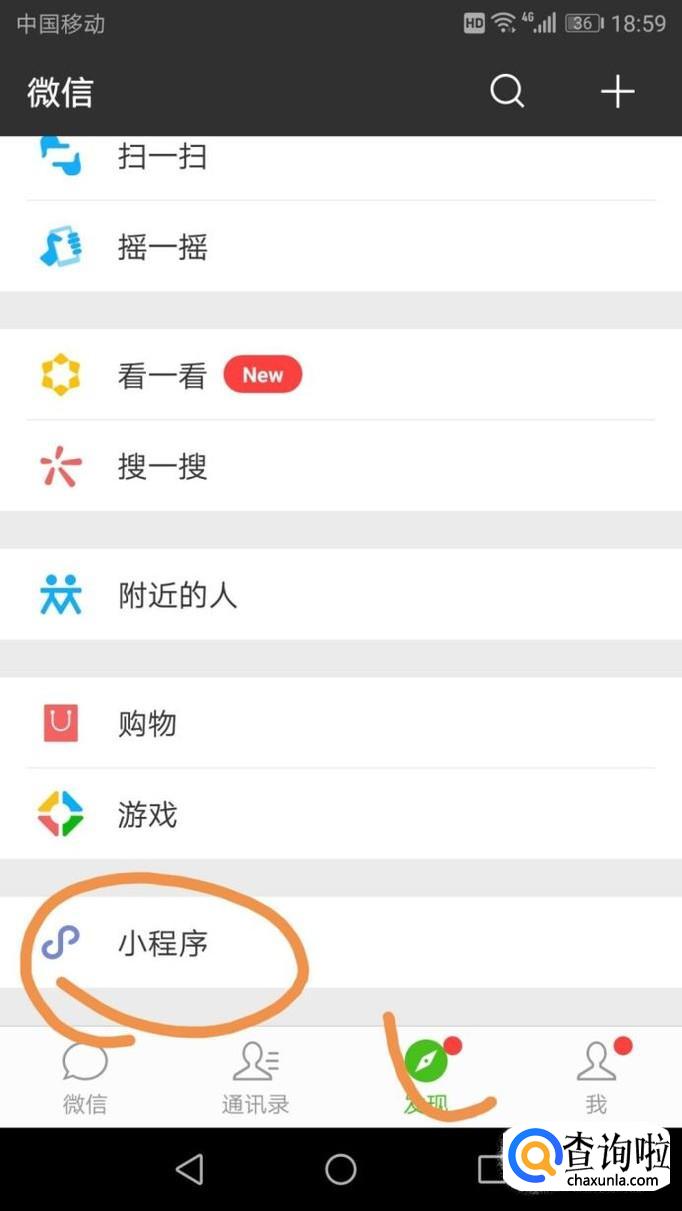Open 看一看 with New badge
This screenshot has width=682, height=1211.
pyautogui.click(x=341, y=375)
